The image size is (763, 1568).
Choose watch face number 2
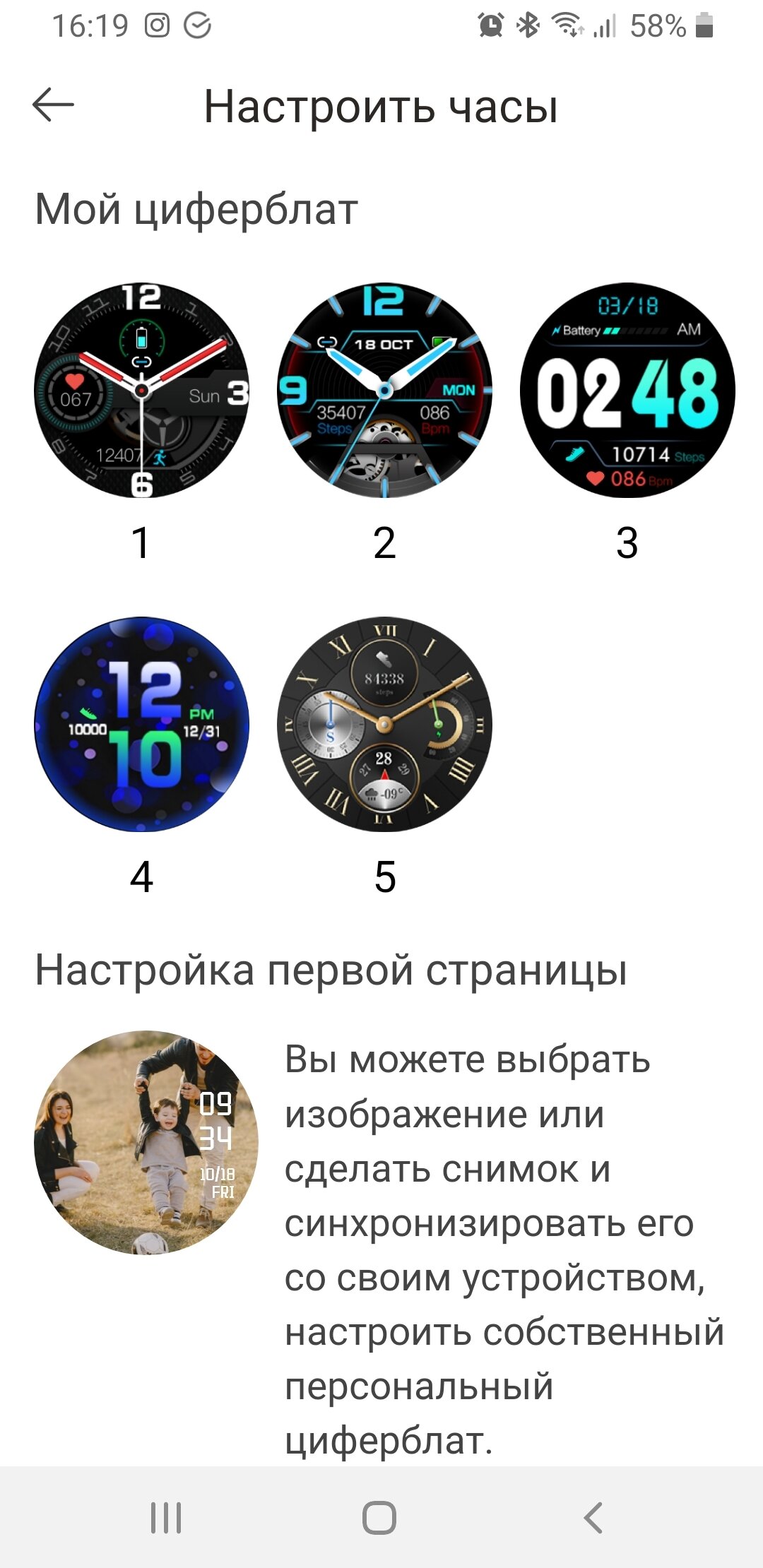coord(384,391)
